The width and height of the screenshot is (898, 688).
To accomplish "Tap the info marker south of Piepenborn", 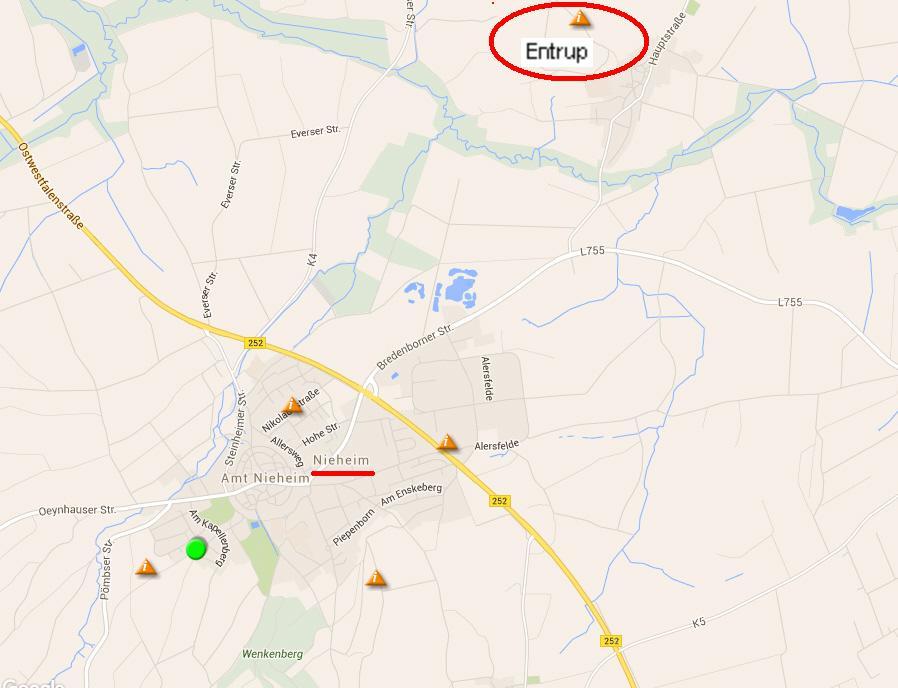I will coord(376,578).
